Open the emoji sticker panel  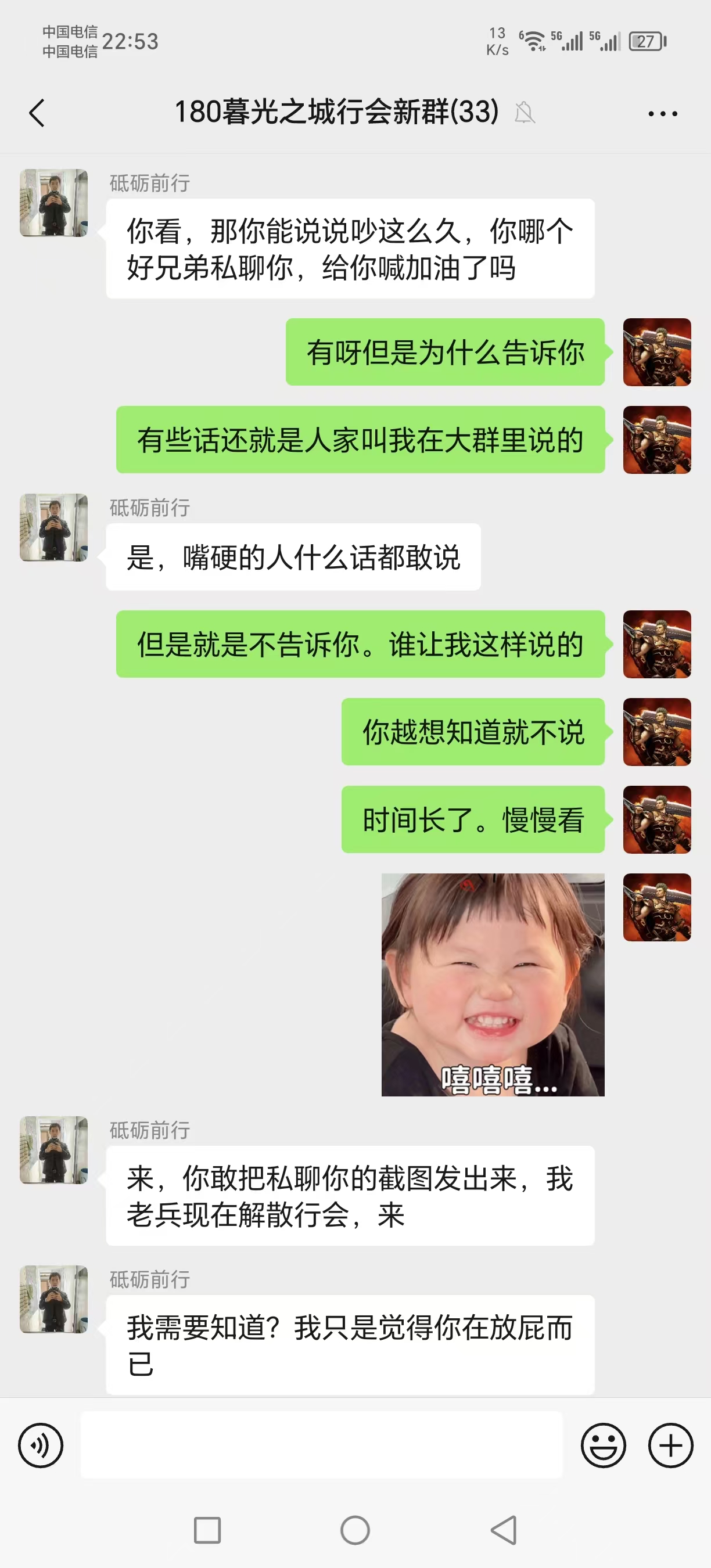pyautogui.click(x=602, y=1445)
